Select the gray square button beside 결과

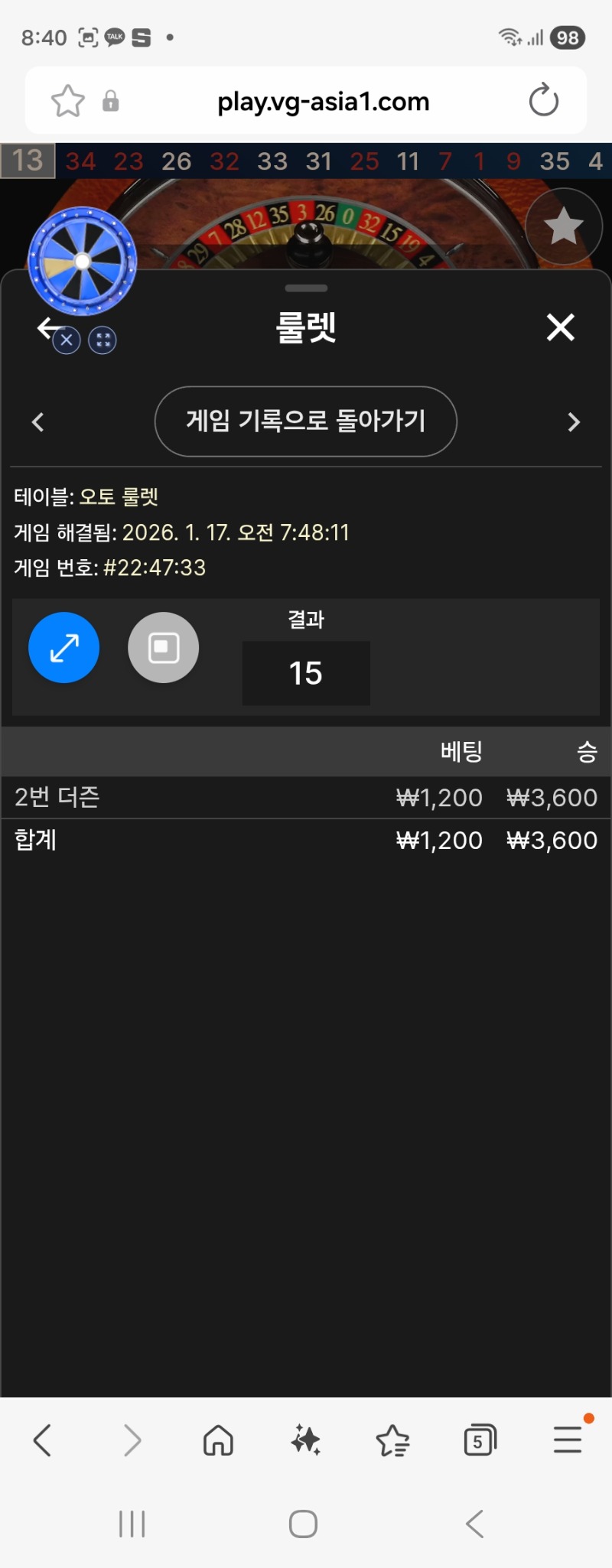[163, 648]
